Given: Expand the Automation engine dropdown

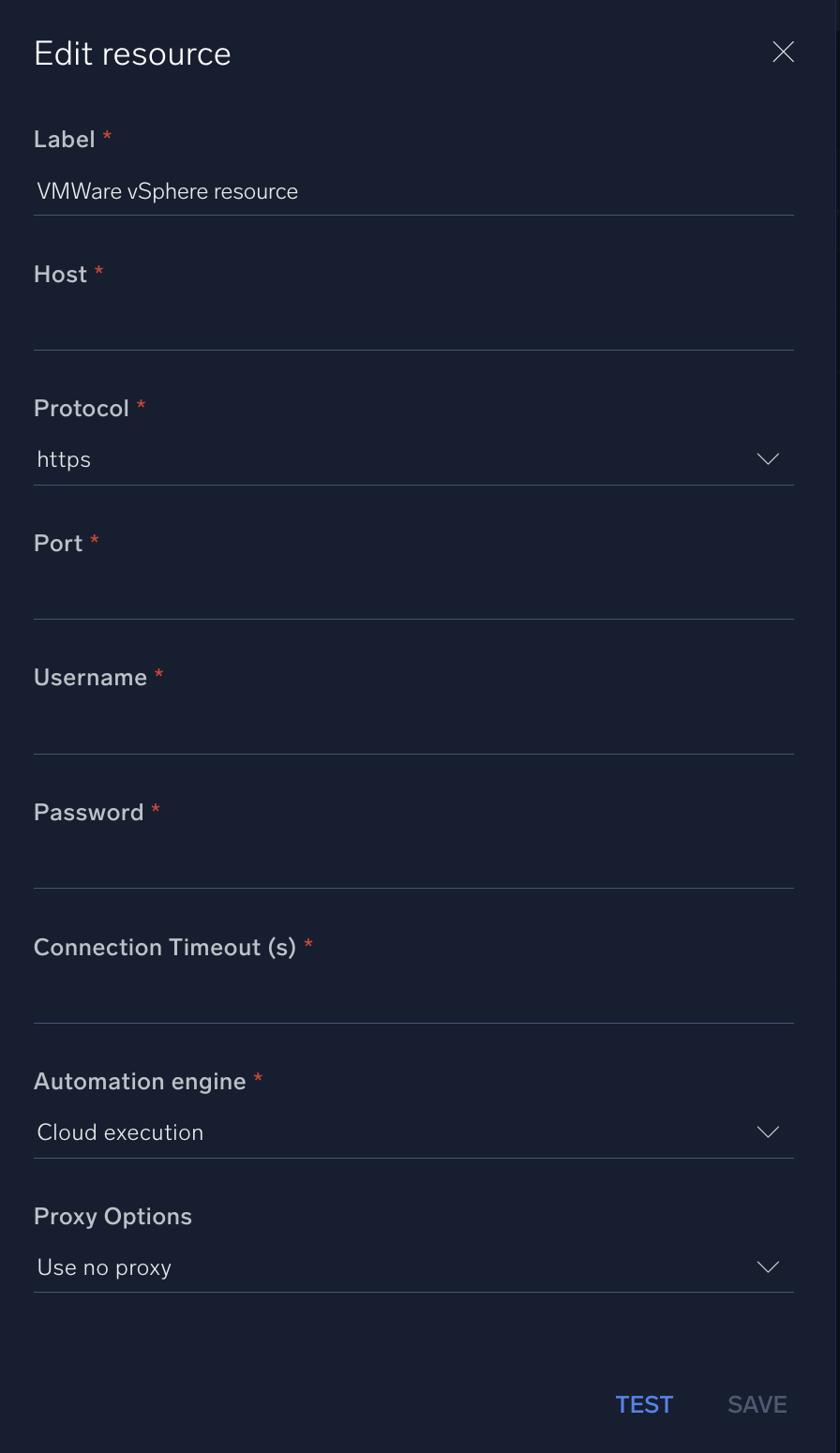Looking at the screenshot, I should click(412, 1131).
